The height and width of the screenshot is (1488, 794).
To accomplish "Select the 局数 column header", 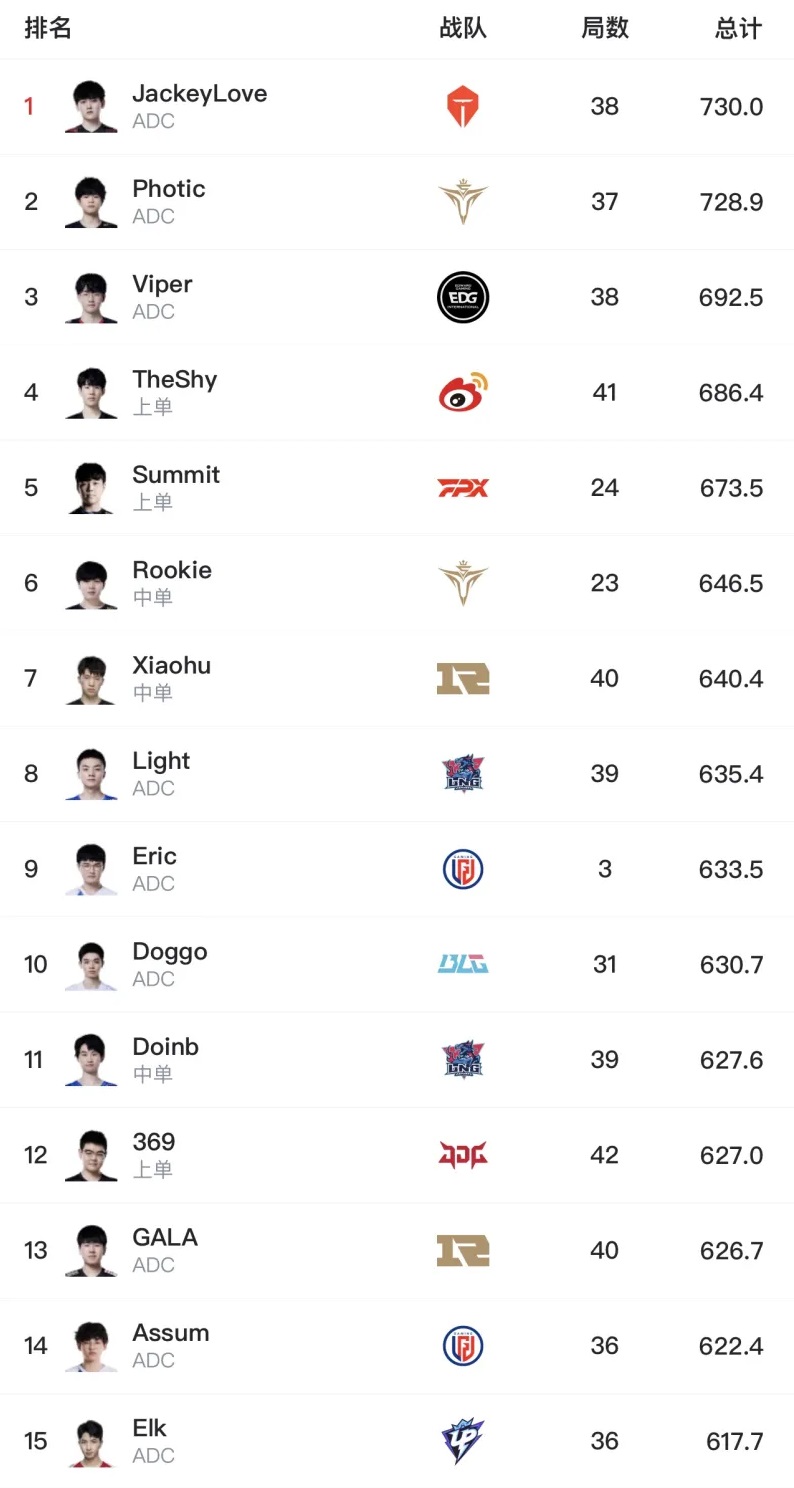I will (x=604, y=29).
